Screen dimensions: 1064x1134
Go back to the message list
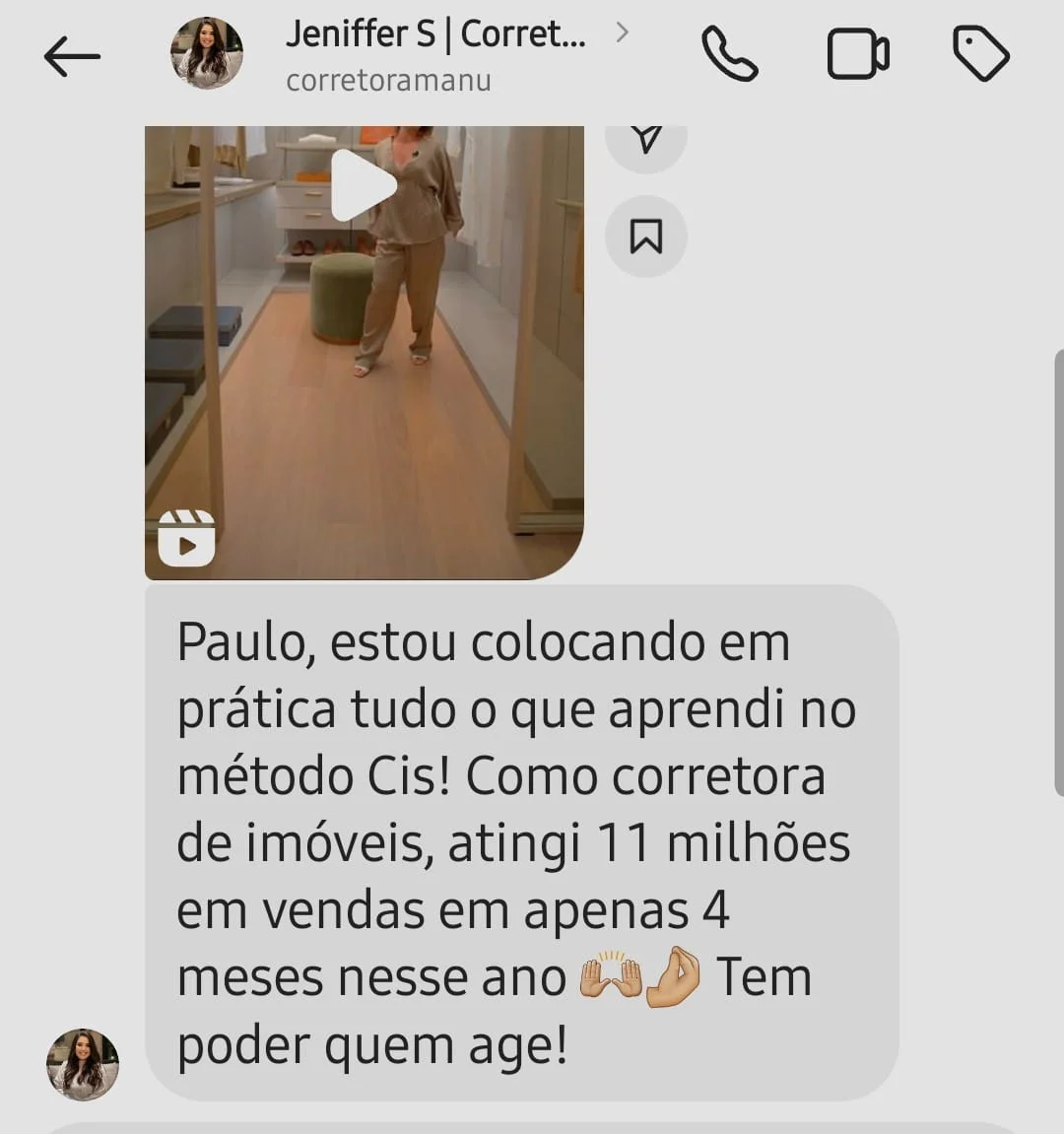72,56
